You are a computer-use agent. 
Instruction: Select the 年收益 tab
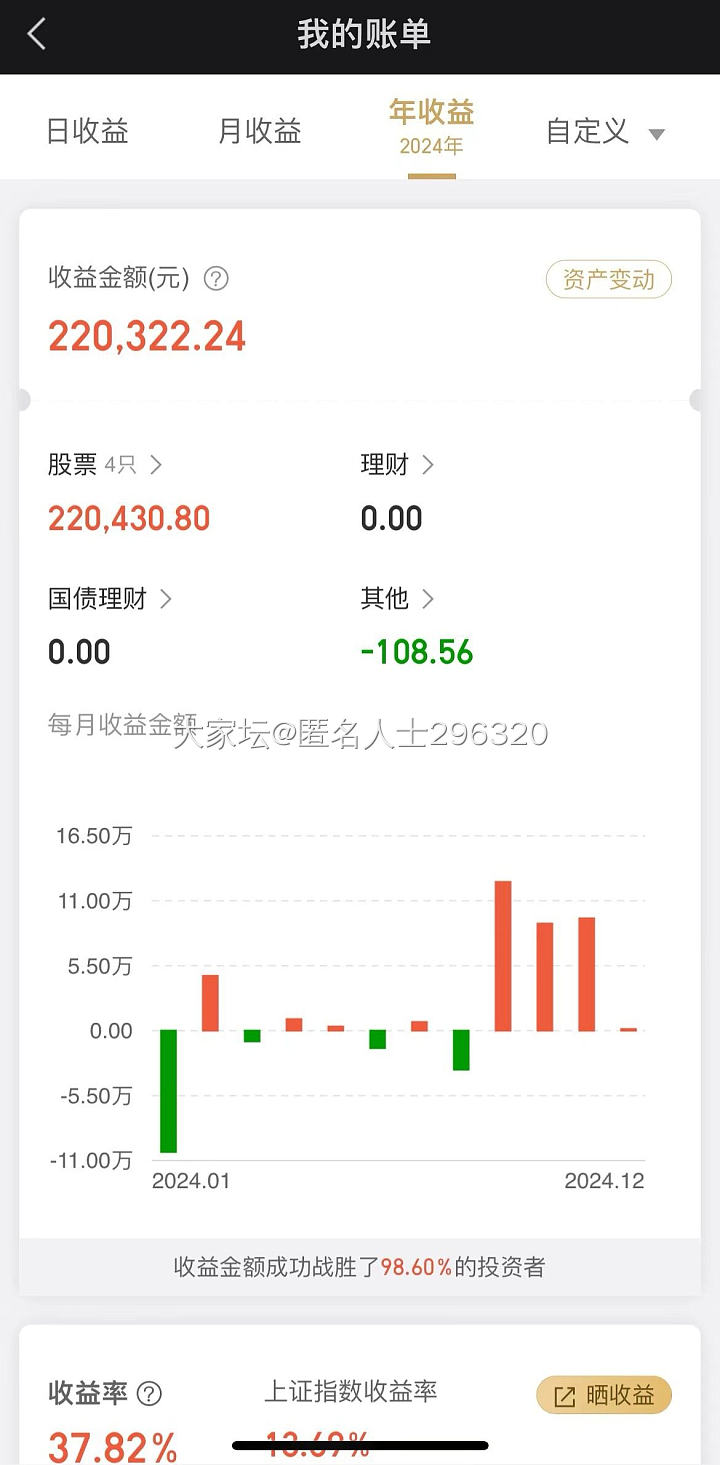[431, 127]
